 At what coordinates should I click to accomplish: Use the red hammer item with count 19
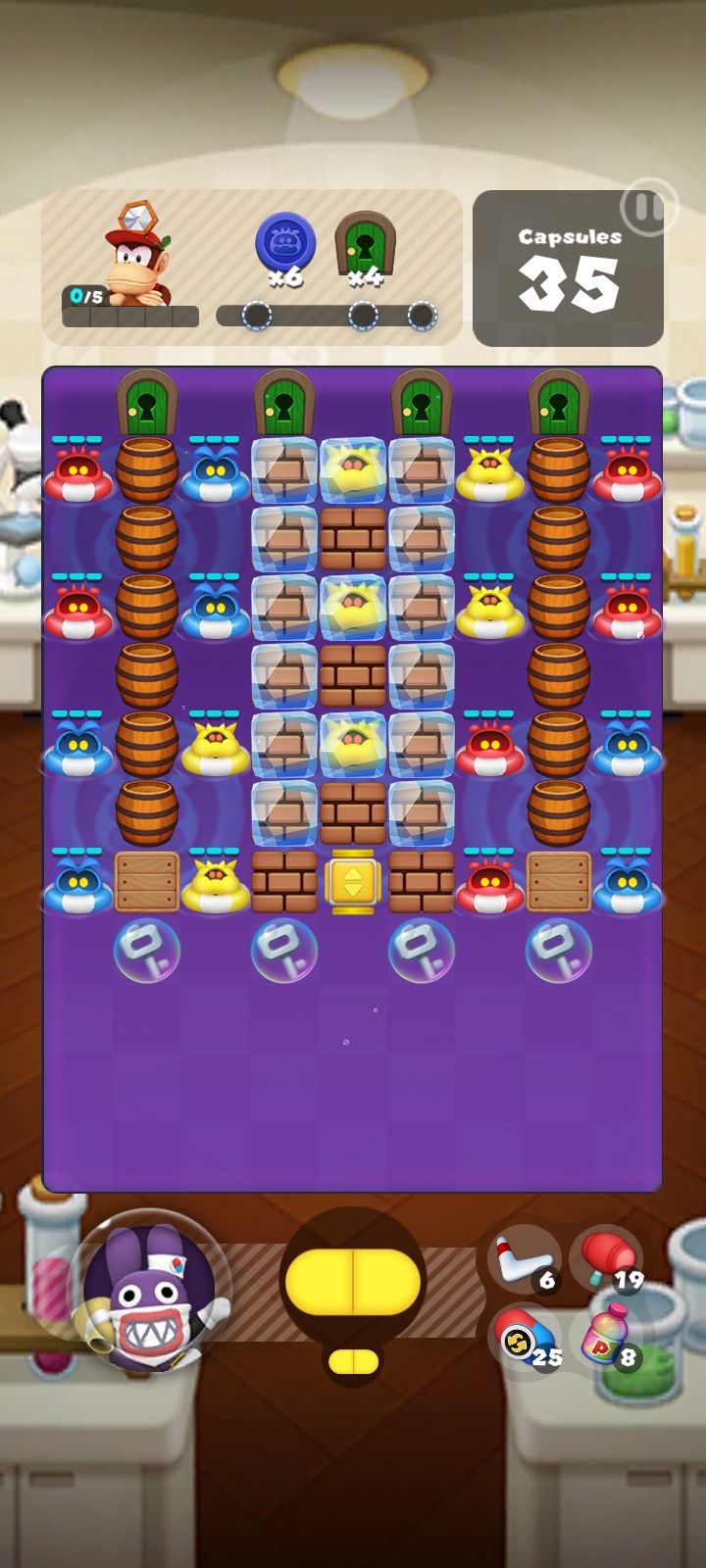[x=606, y=1259]
